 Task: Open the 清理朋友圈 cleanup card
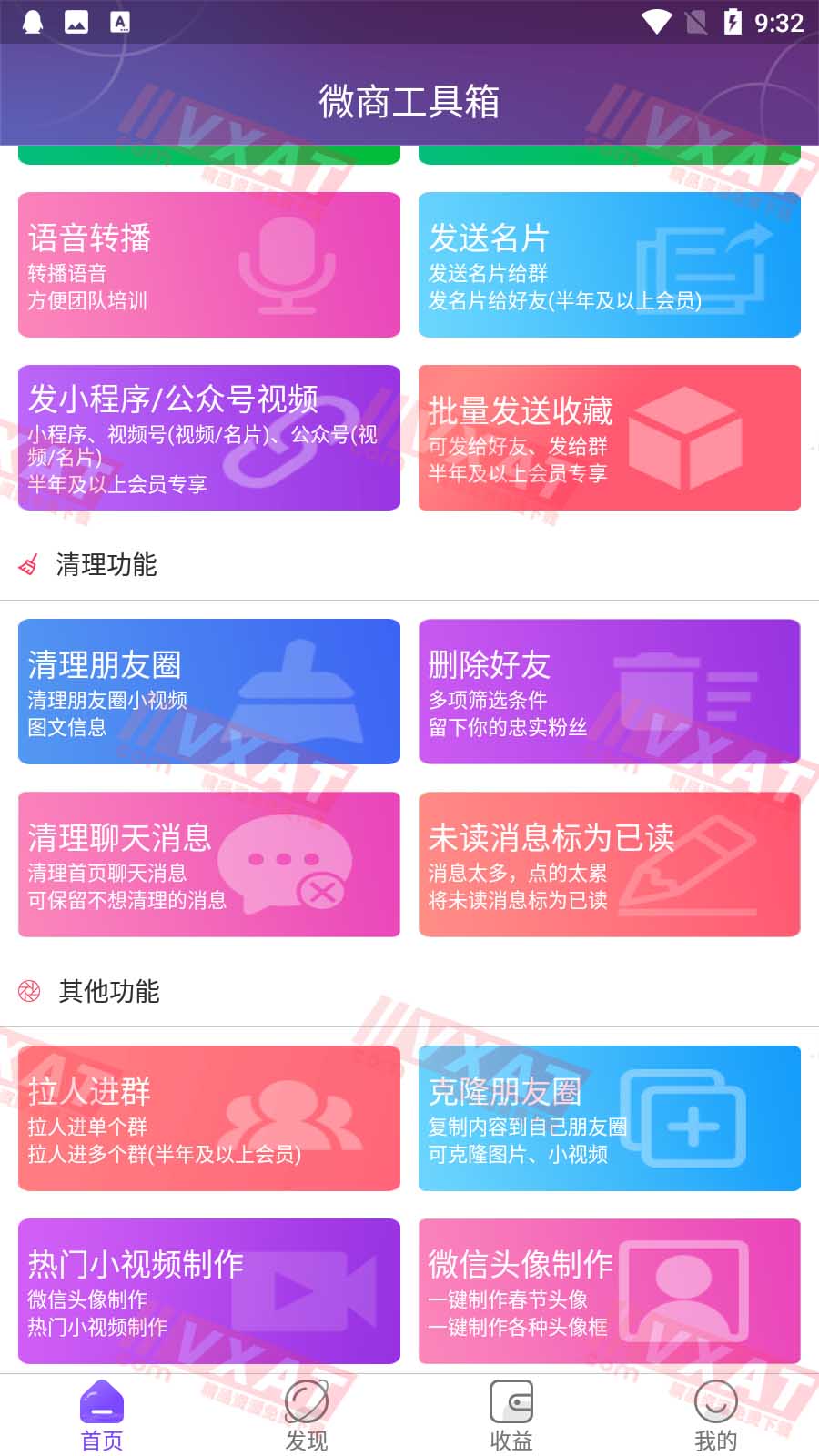tap(209, 692)
